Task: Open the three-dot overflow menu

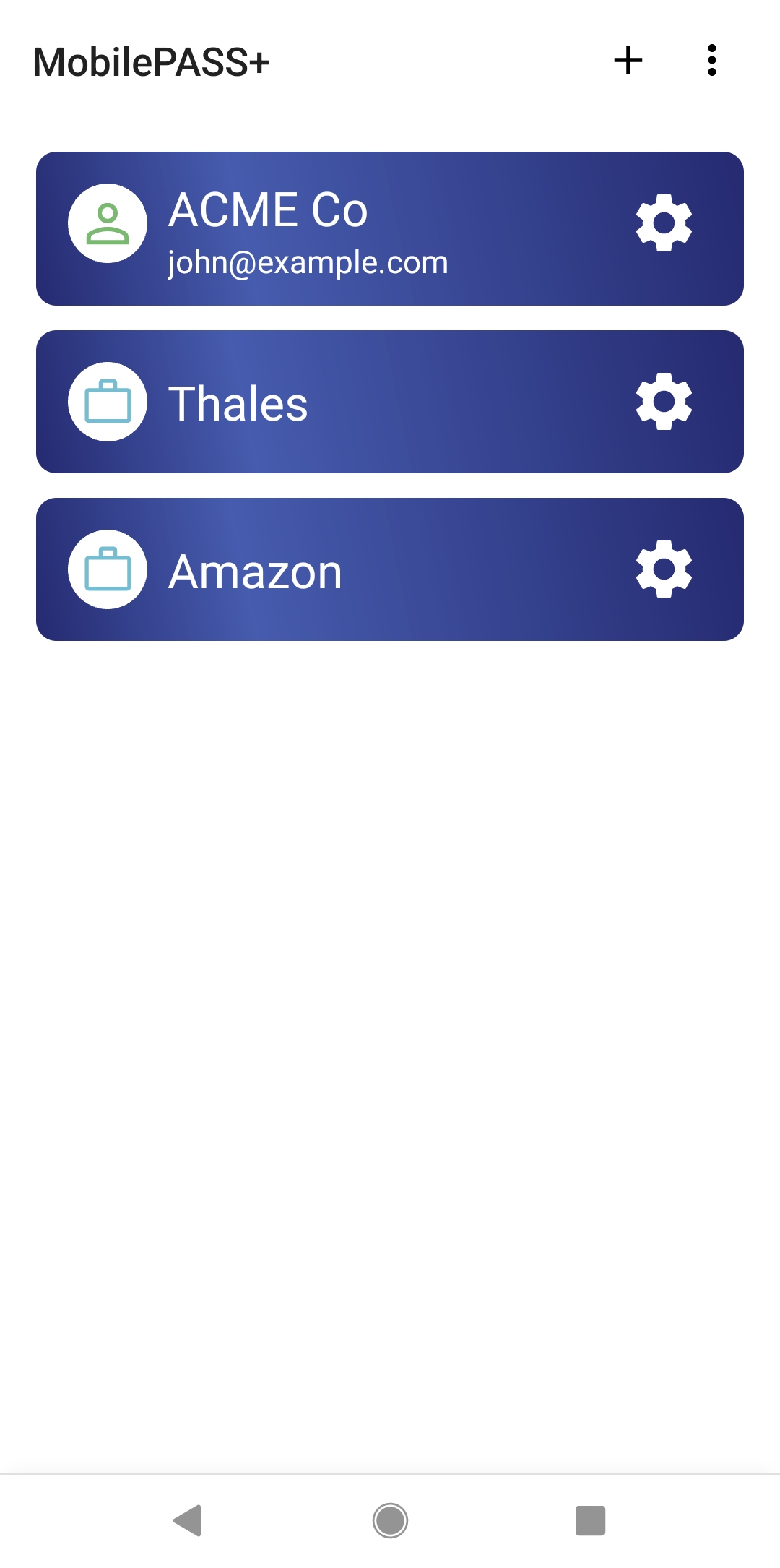Action: [x=711, y=61]
